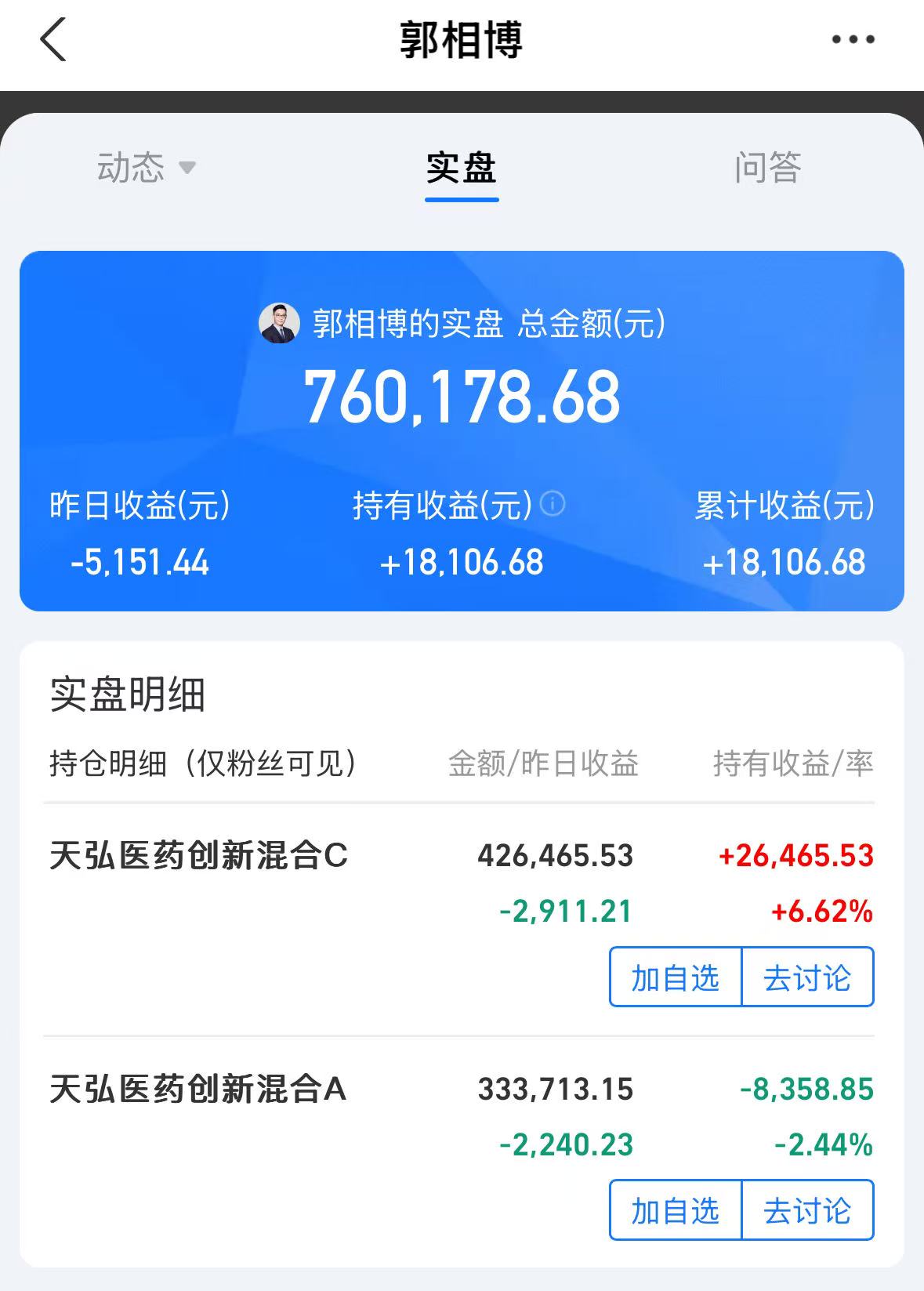This screenshot has height=1291, width=924.
Task: Add 天弘医药创新混合C to watchlist via 加自选
Action: tap(676, 977)
